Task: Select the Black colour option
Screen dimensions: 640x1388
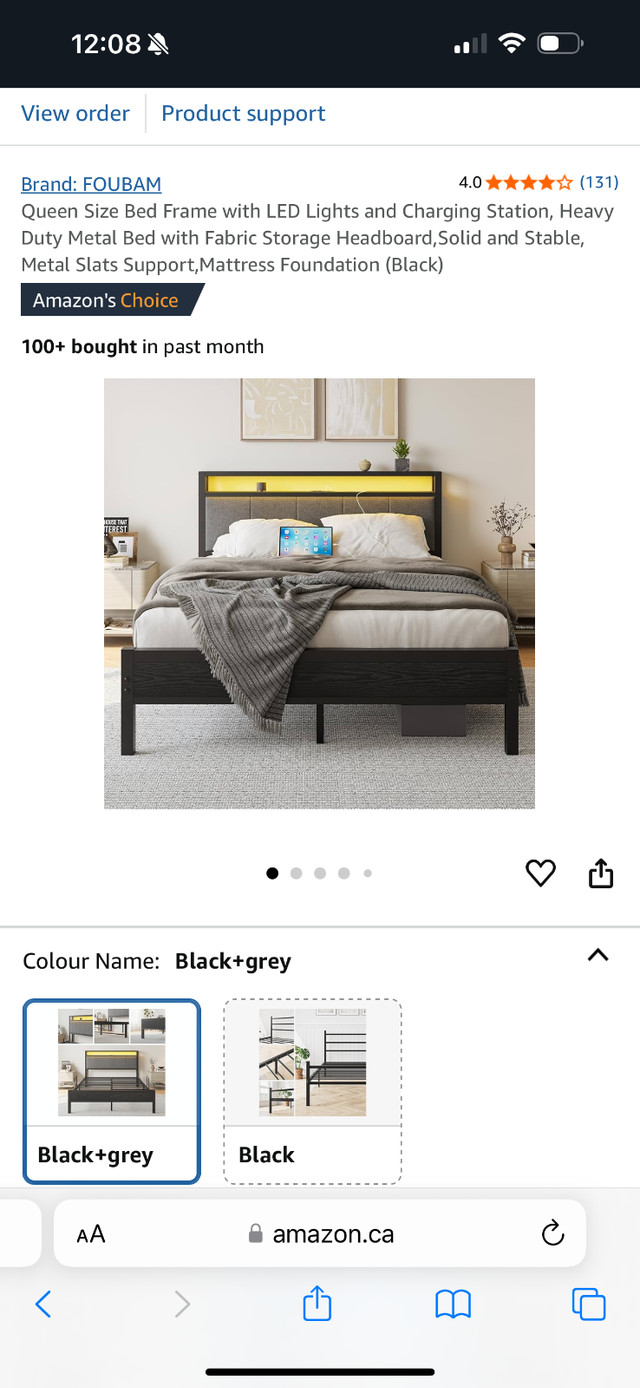Action: pyautogui.click(x=312, y=1090)
